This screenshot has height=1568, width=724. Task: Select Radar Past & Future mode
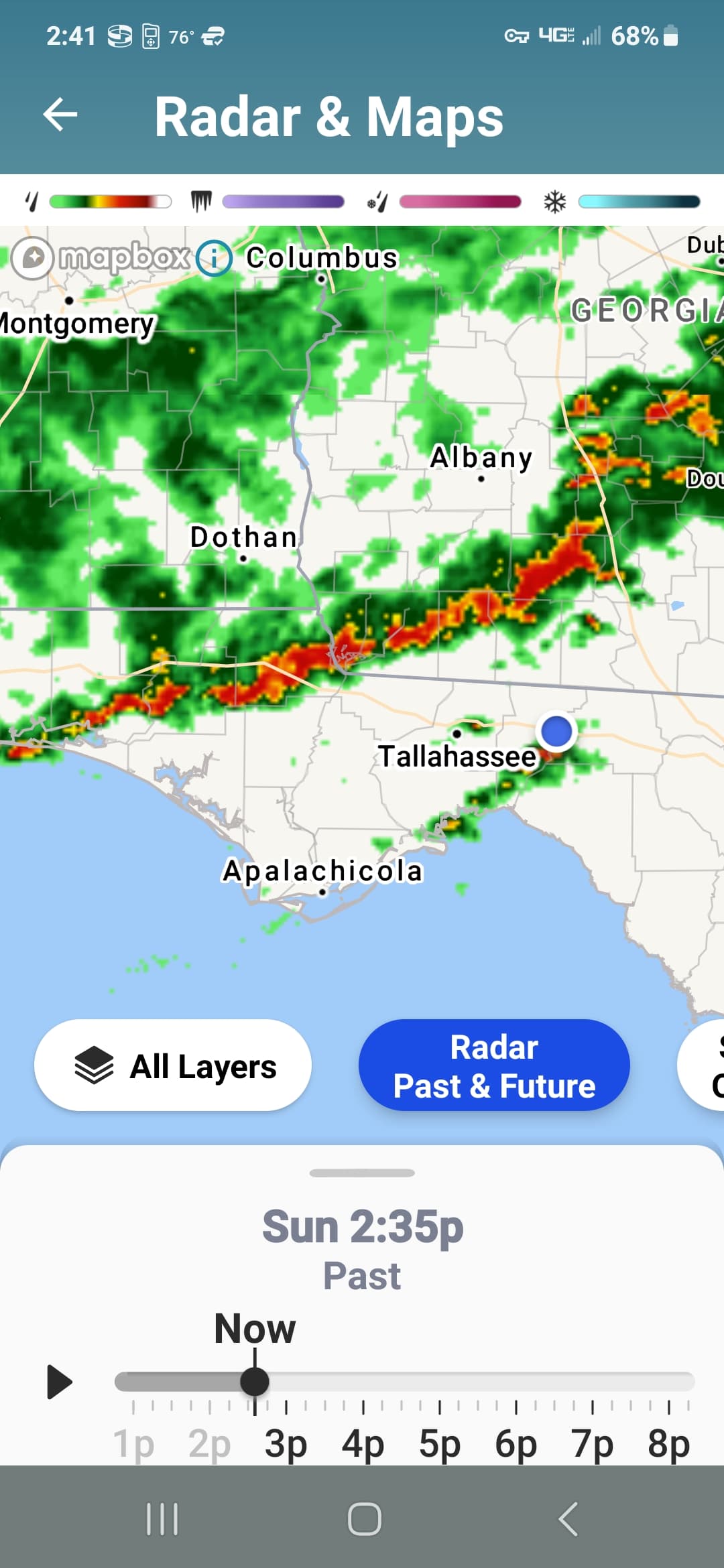click(x=494, y=1065)
